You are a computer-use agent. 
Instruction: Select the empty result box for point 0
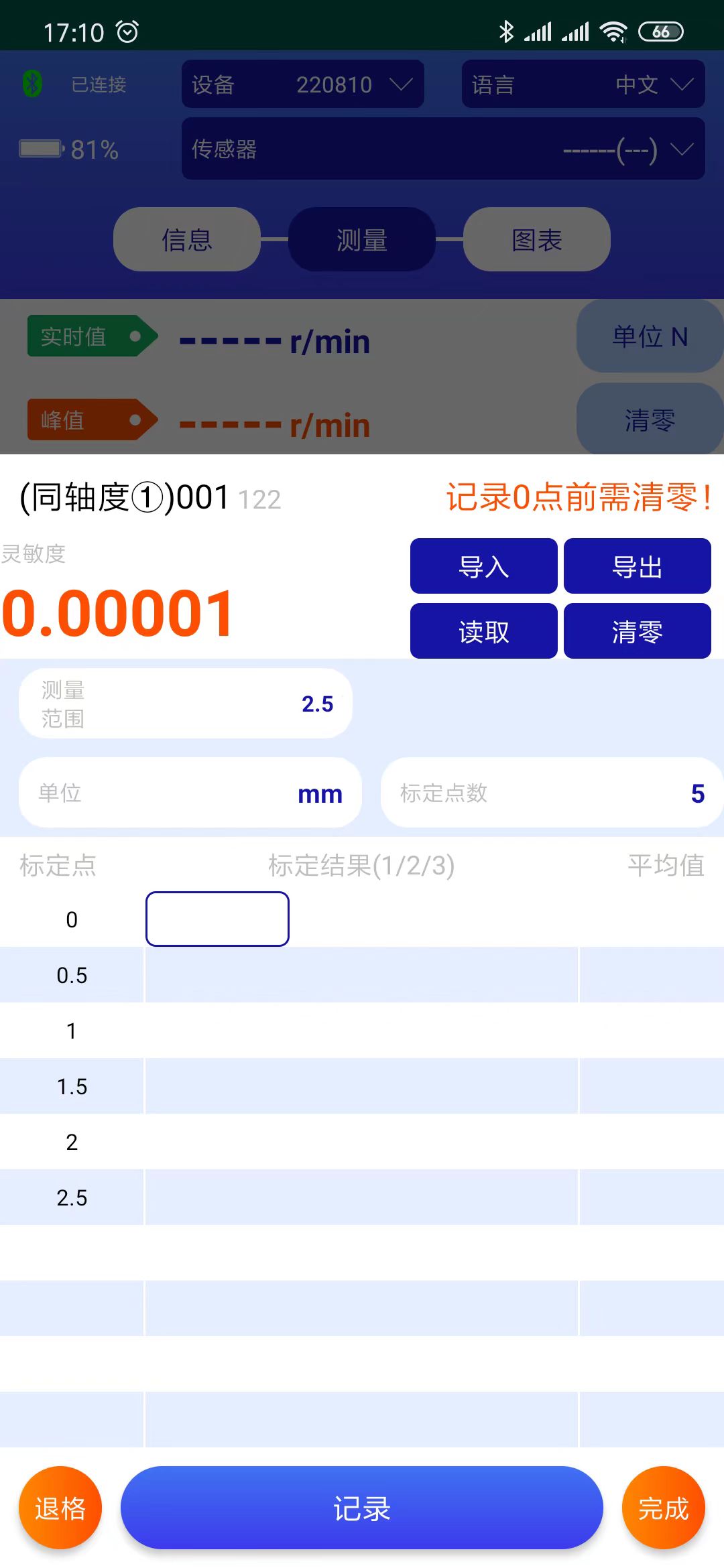(217, 919)
